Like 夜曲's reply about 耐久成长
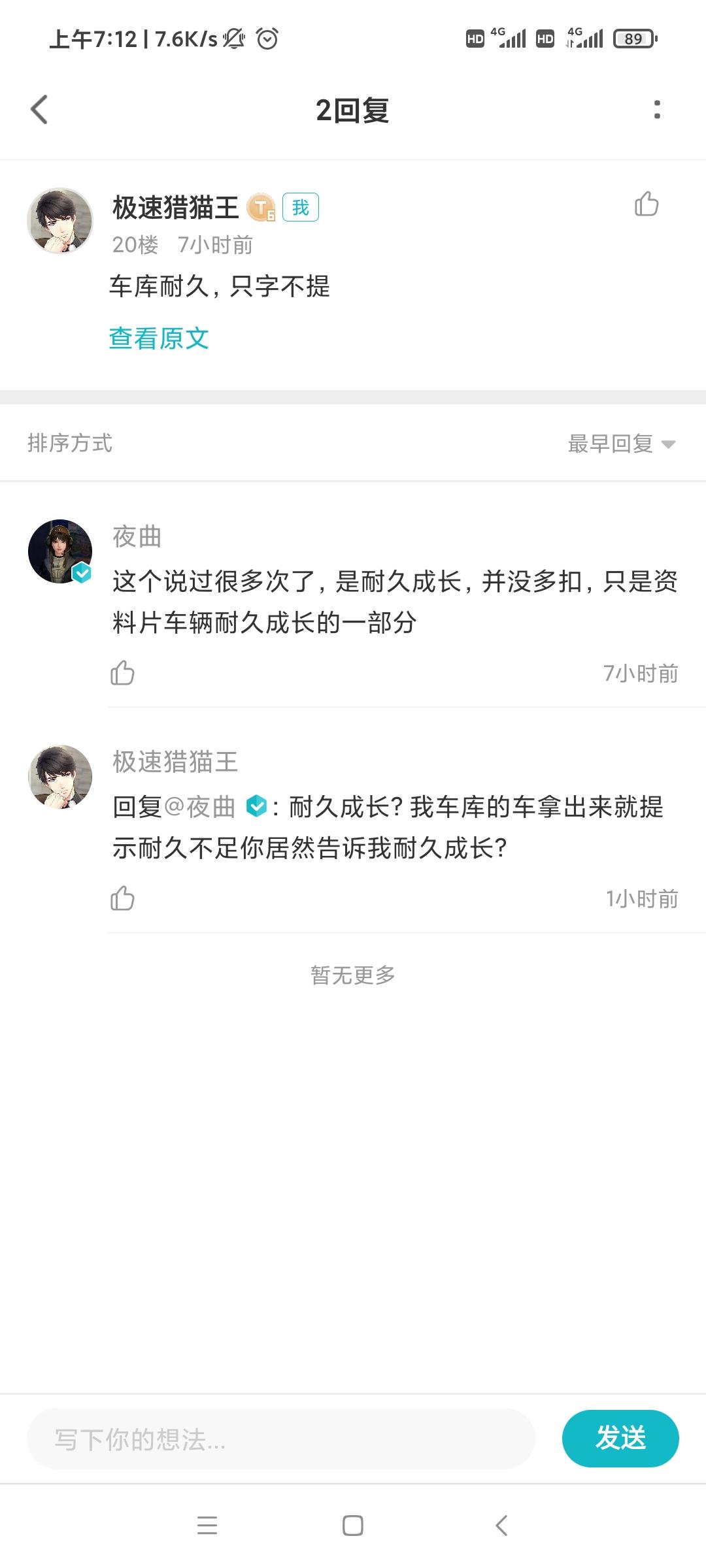 point(122,673)
